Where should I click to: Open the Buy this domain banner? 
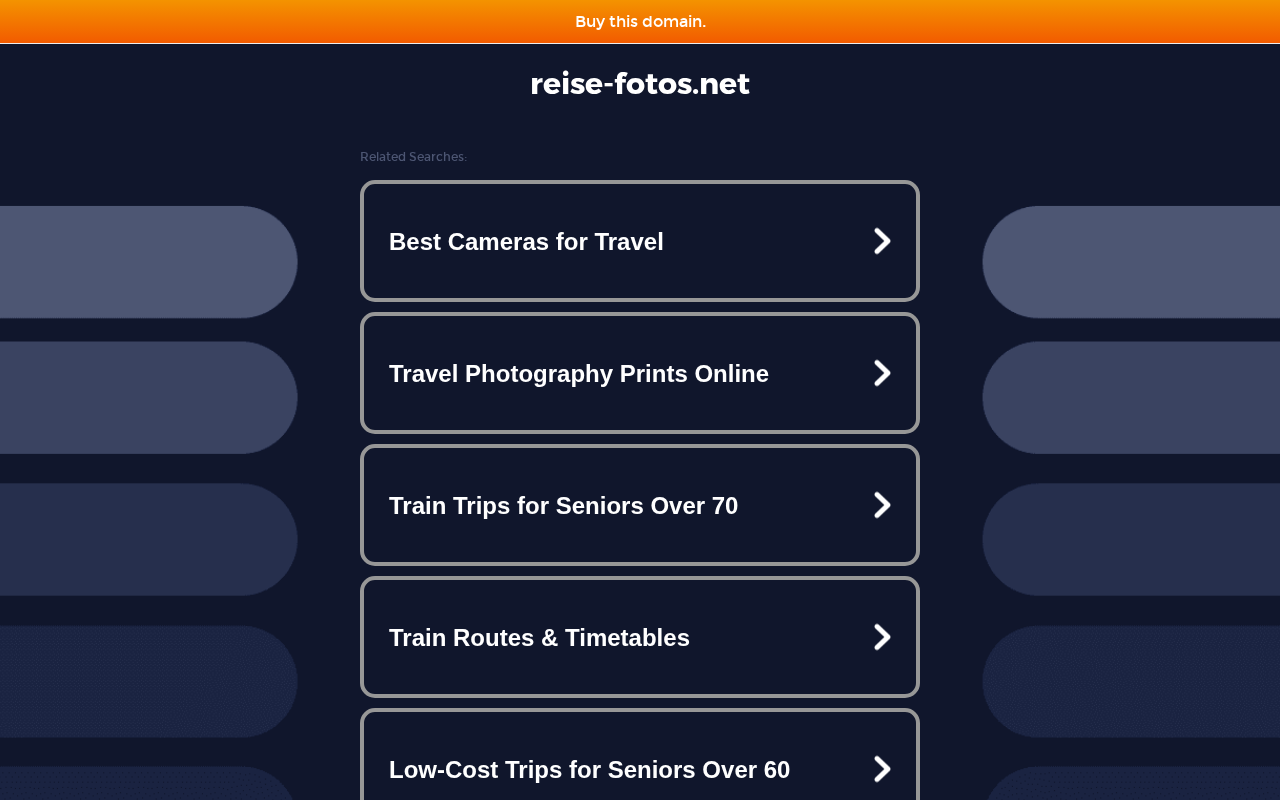coord(640,21)
